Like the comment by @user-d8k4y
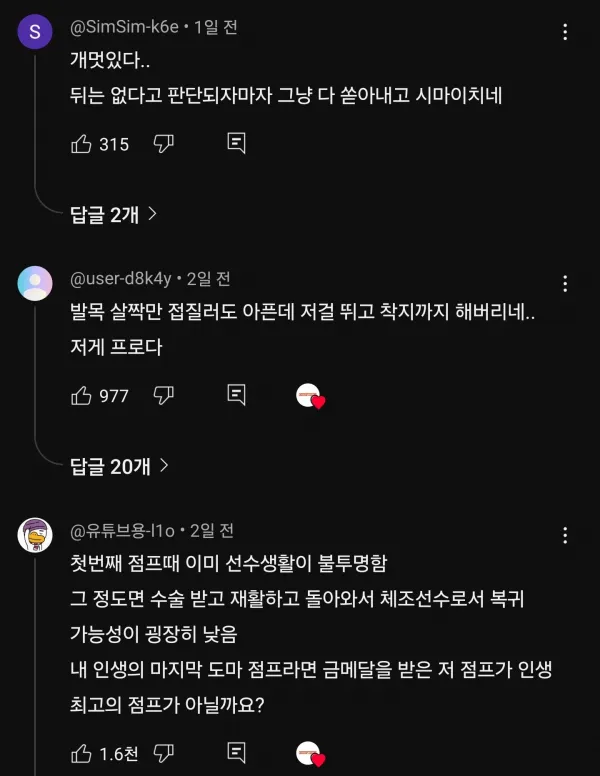This screenshot has height=776, width=600. [x=82, y=396]
